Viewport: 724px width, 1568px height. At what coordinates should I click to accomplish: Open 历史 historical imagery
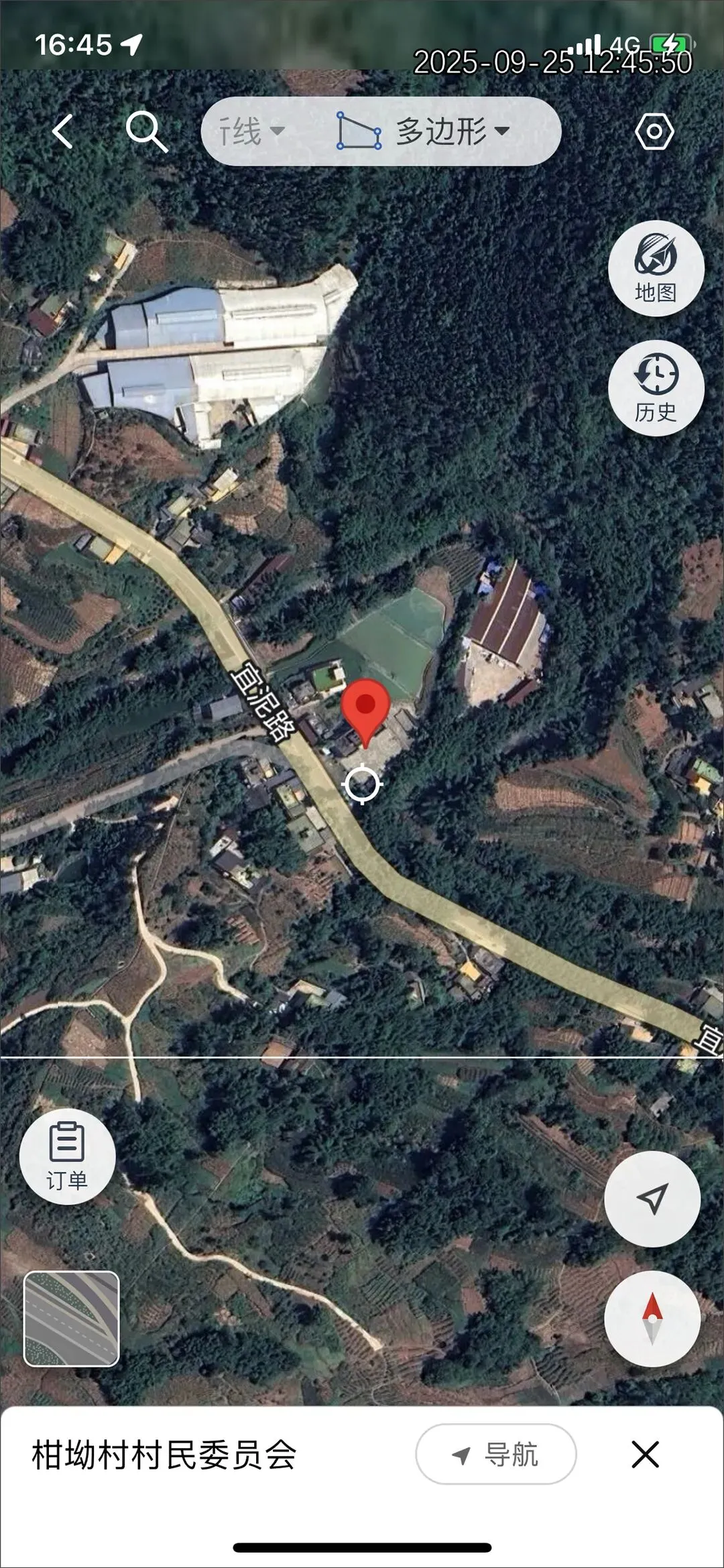(x=656, y=388)
